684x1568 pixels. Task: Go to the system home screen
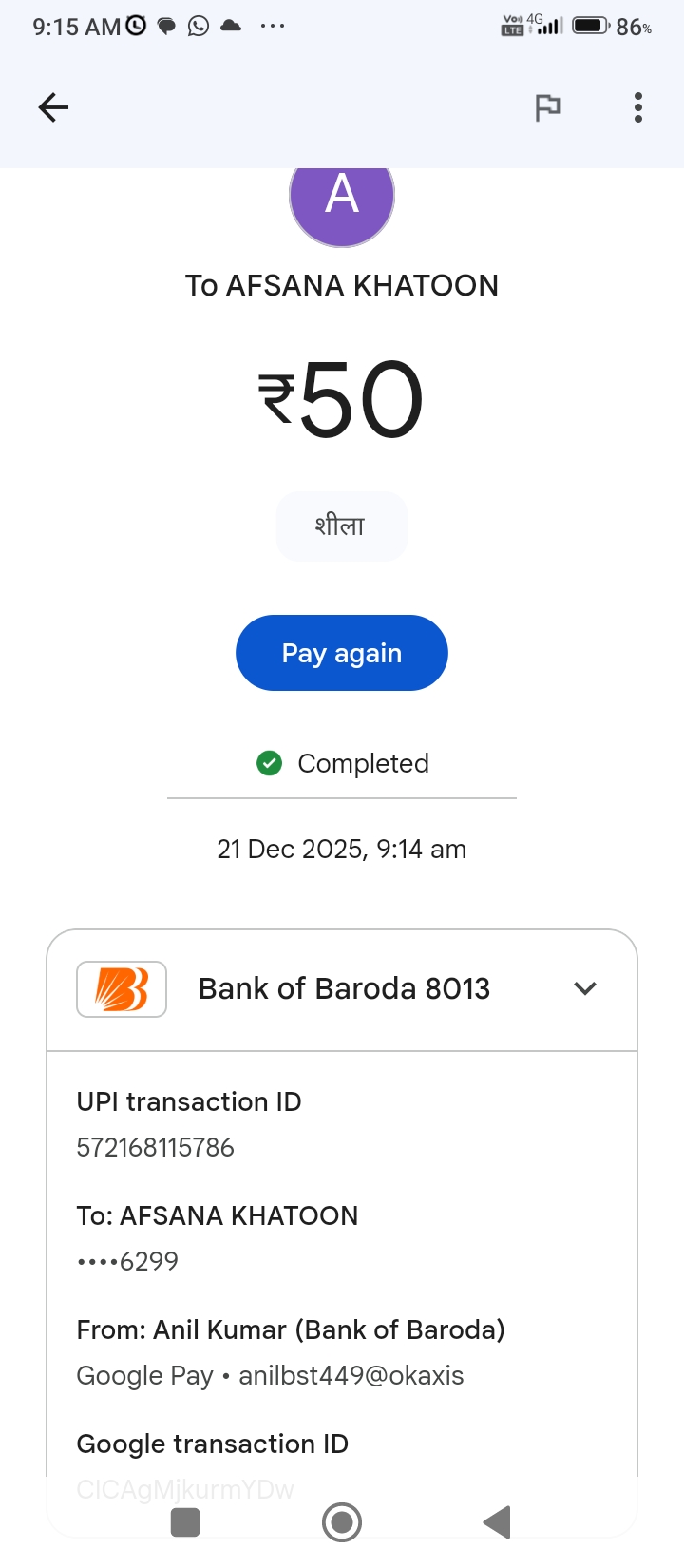pyautogui.click(x=342, y=1522)
